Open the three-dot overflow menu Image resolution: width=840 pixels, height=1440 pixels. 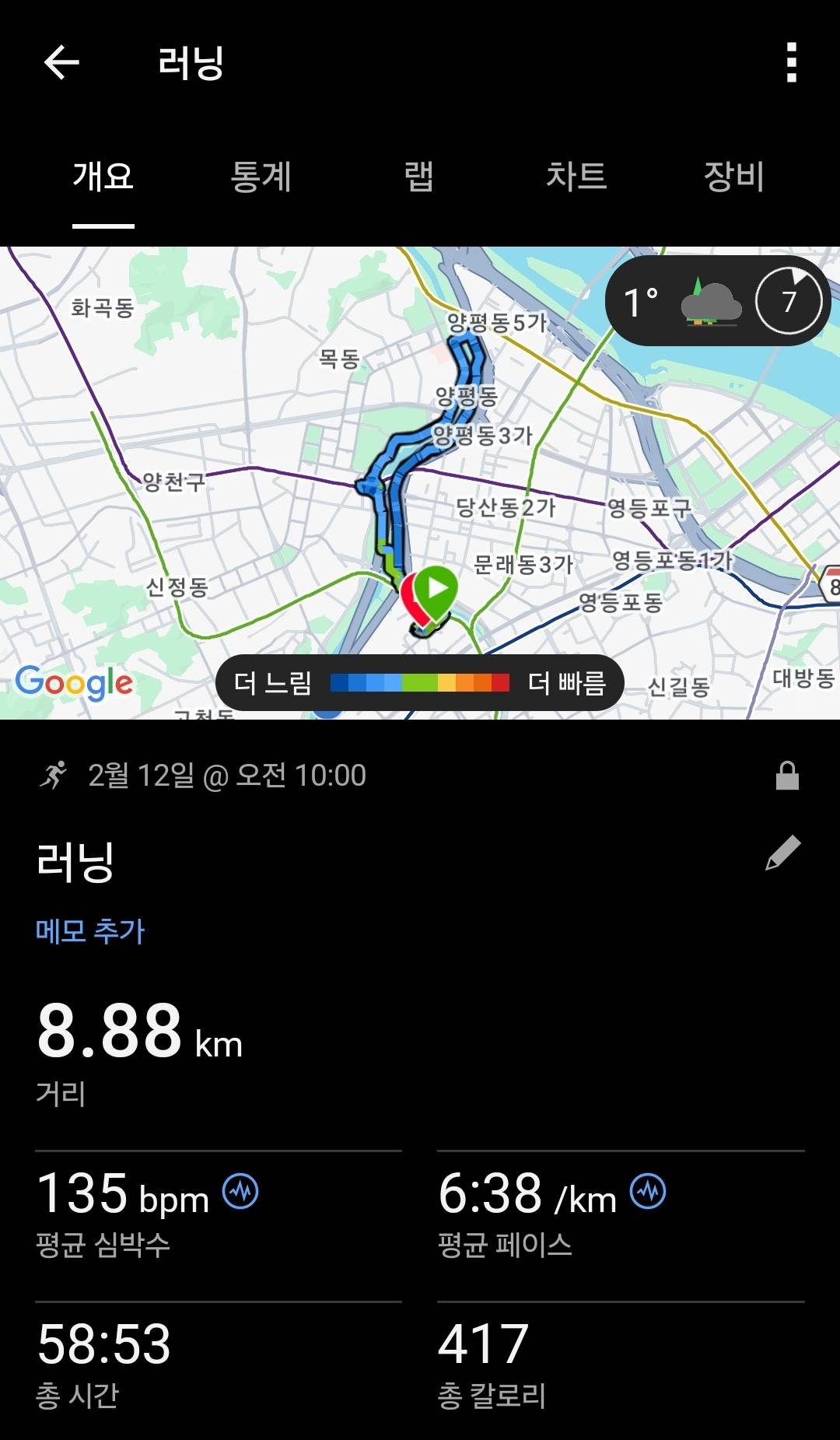coord(792,62)
